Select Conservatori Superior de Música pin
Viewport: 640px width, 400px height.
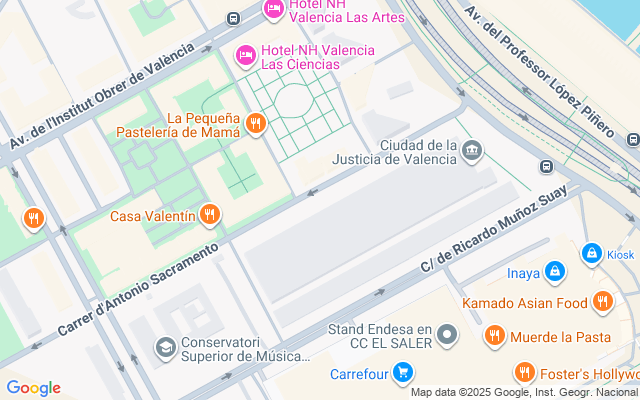tap(164, 347)
